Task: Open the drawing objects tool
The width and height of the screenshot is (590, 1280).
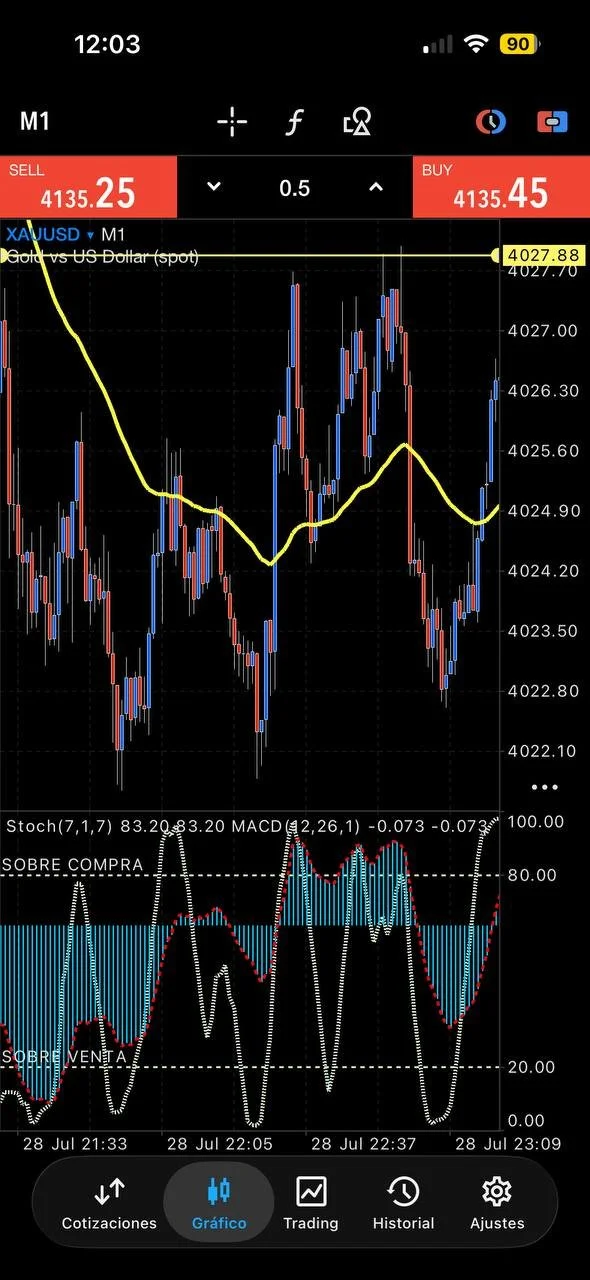Action: pos(357,122)
